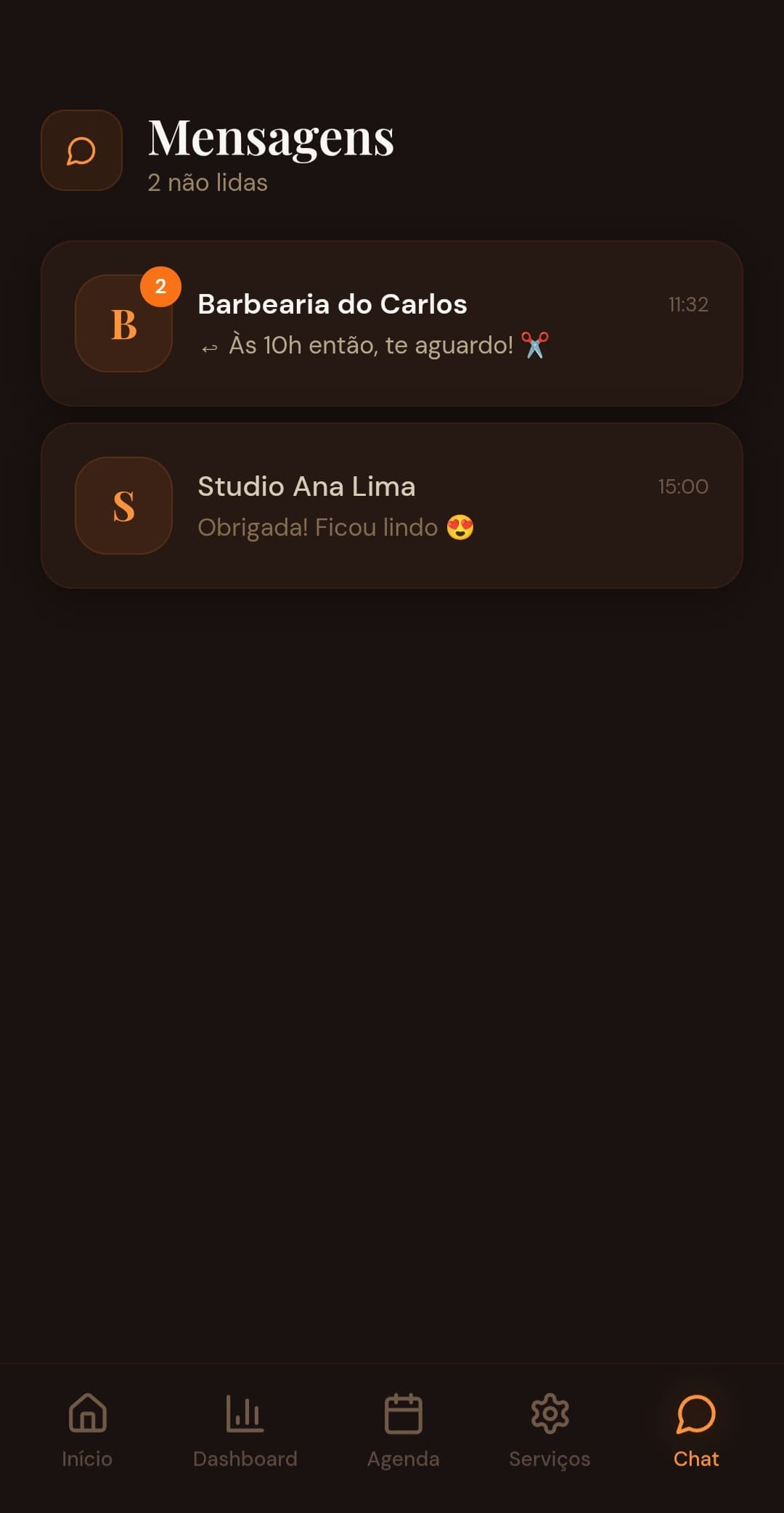Image resolution: width=784 pixels, height=1513 pixels.
Task: Select the Serviços gear icon
Action: 551,1413
